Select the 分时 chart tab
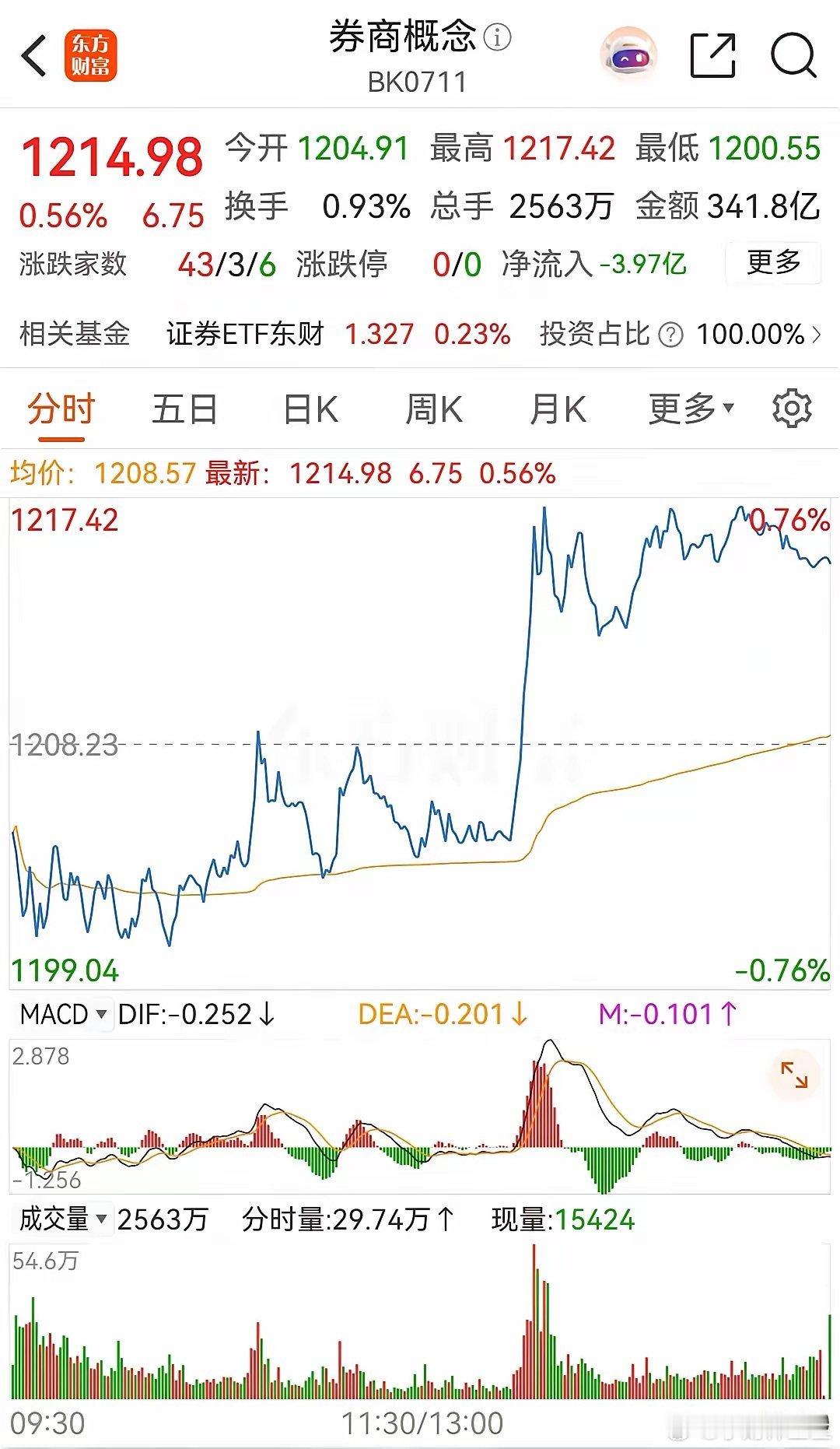The image size is (840, 1449). click(61, 409)
